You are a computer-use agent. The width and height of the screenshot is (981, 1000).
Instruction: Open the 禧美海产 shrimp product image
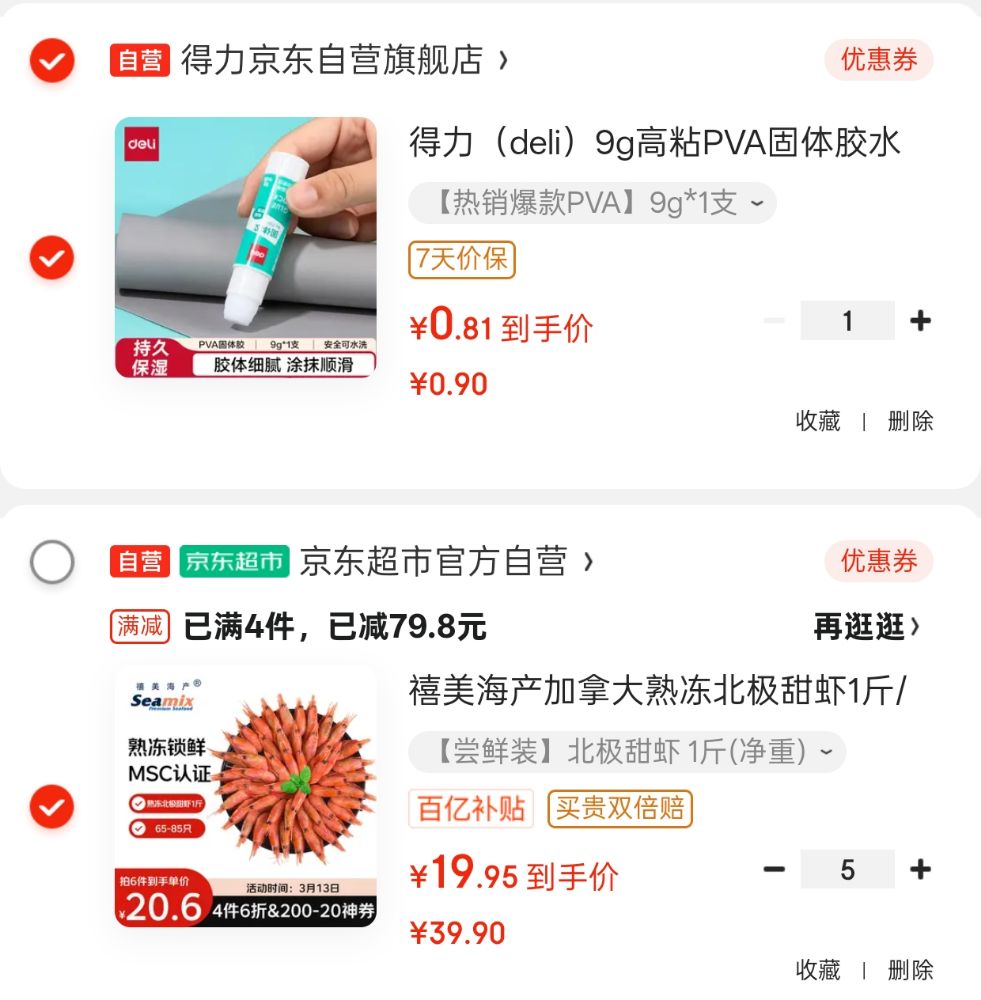click(245, 796)
